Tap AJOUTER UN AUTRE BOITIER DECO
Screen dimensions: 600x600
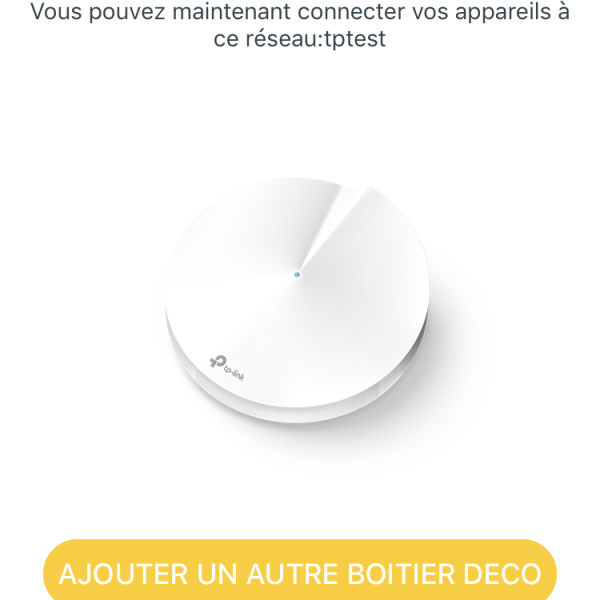300,572
